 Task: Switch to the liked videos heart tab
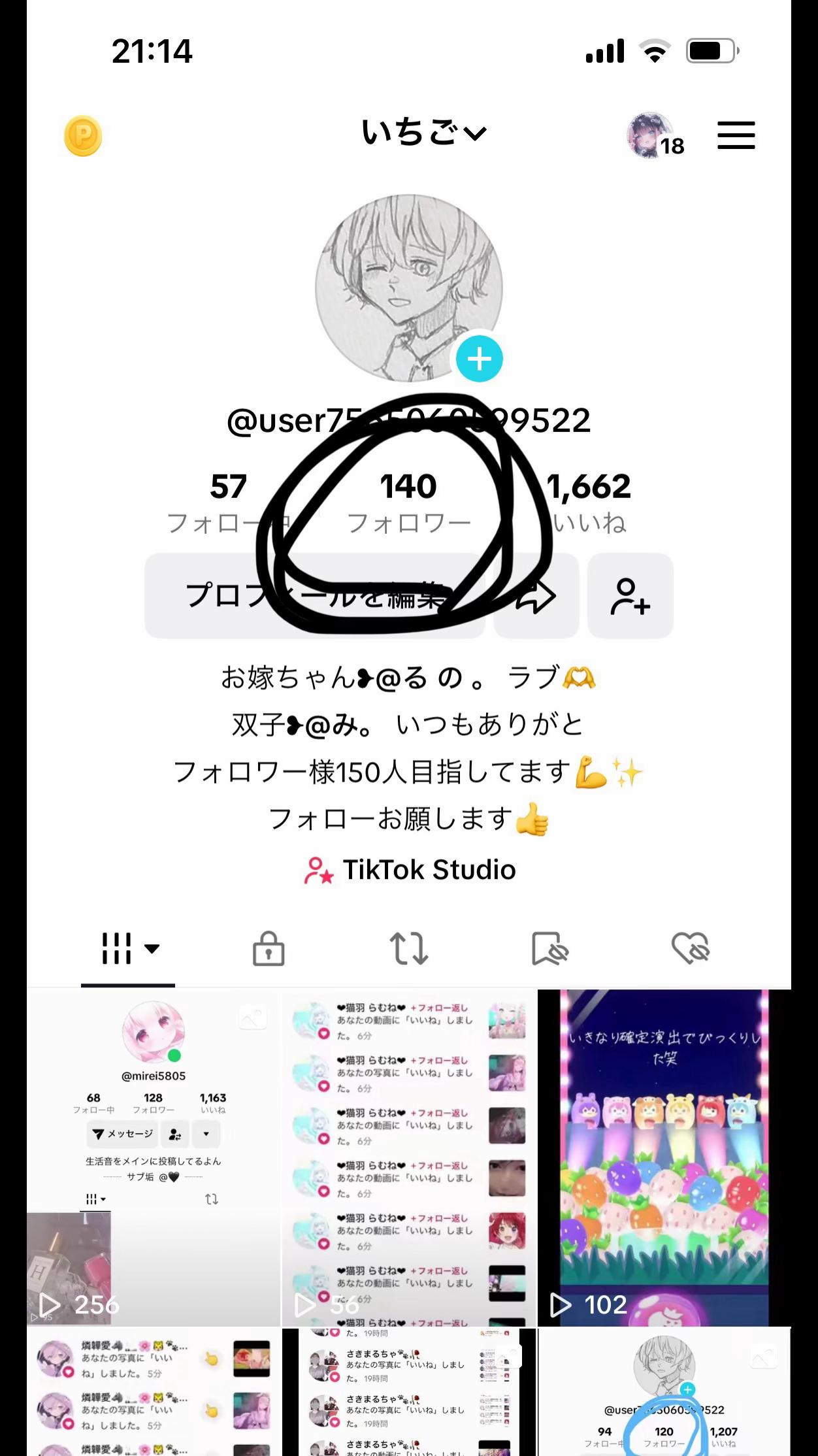[690, 948]
